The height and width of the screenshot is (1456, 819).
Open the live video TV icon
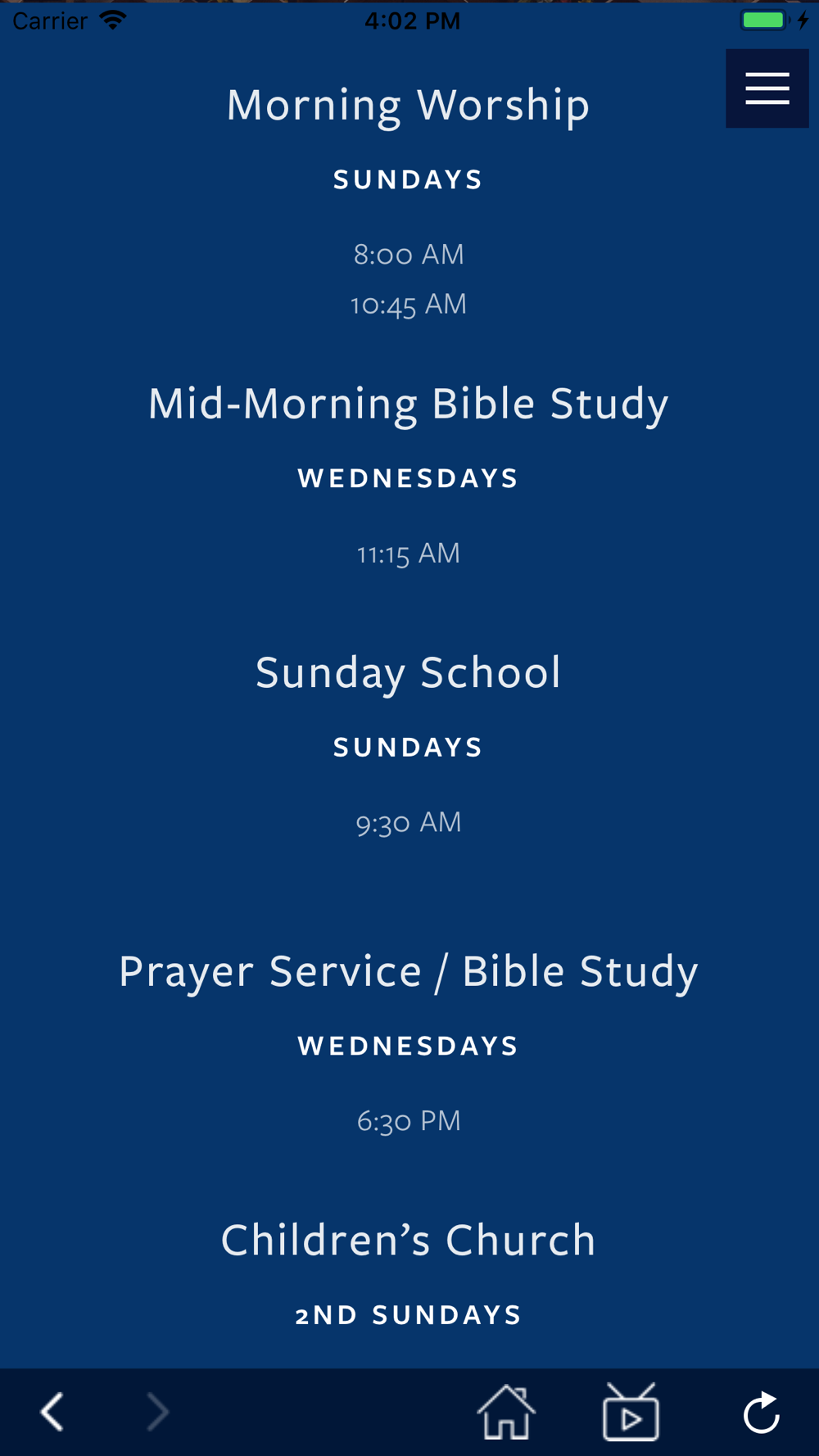point(631,1412)
